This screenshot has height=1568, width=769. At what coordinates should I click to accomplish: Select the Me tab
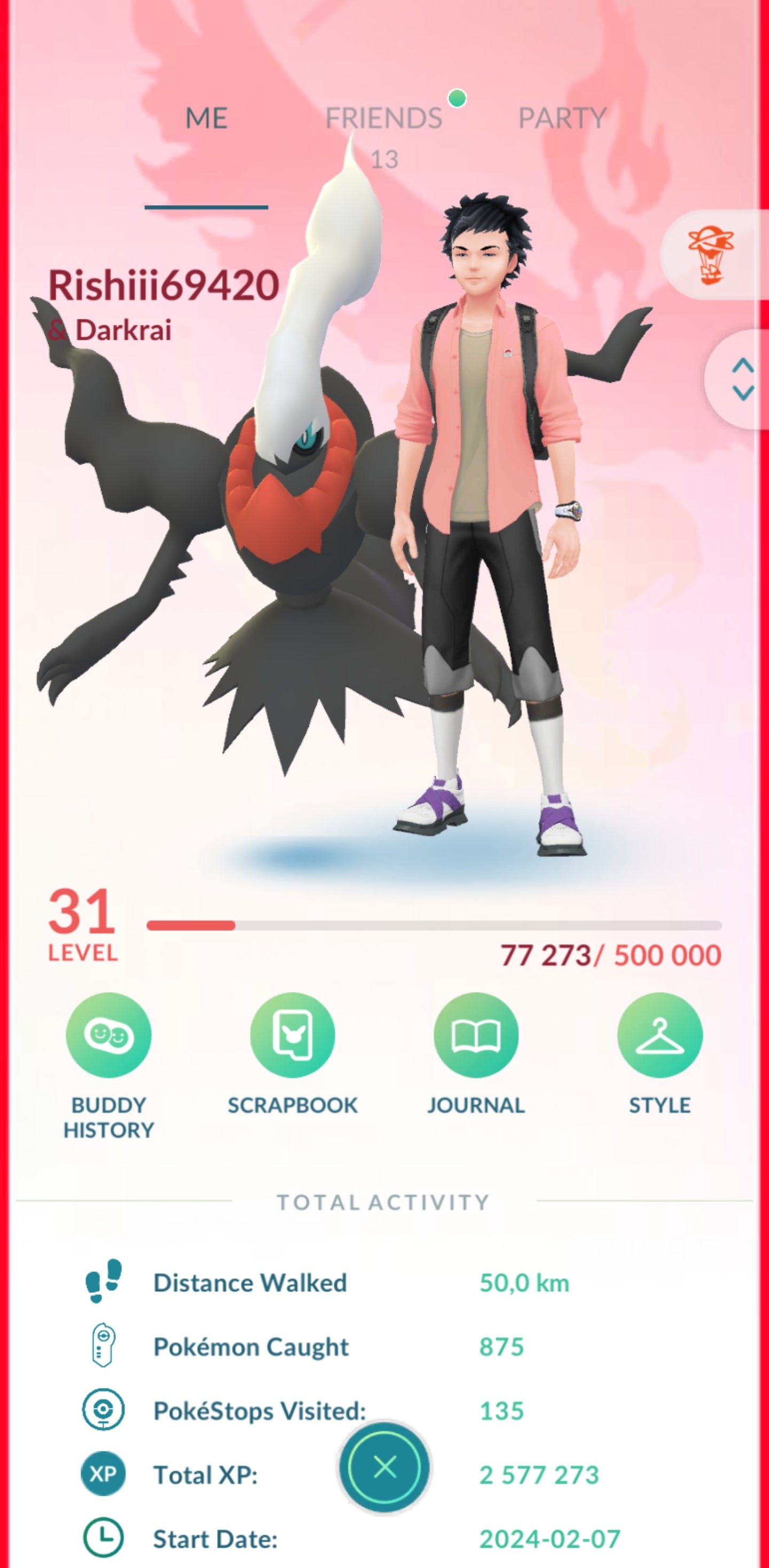pyautogui.click(x=206, y=119)
